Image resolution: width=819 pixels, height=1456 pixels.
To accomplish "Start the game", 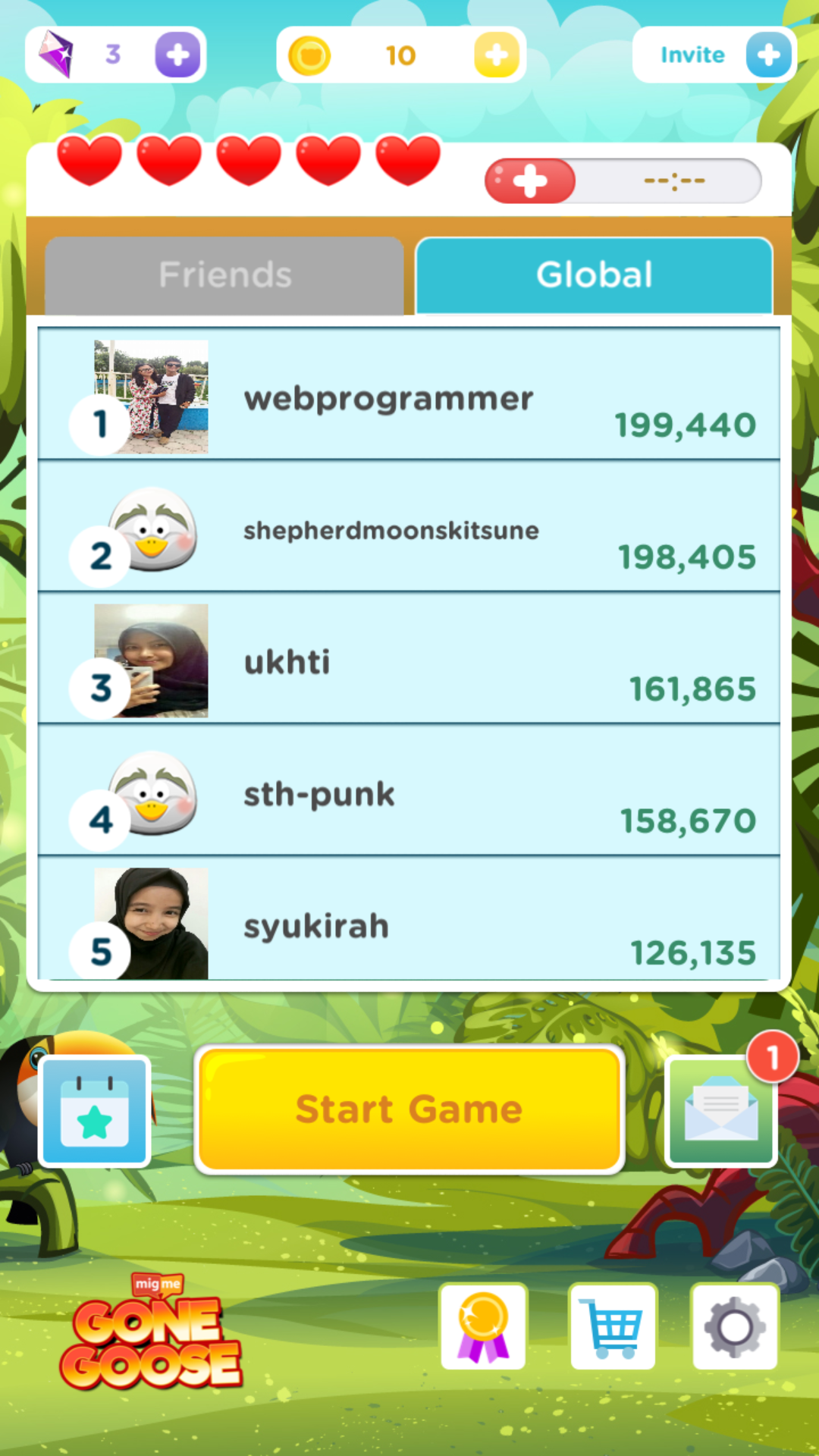I will coord(409,1109).
